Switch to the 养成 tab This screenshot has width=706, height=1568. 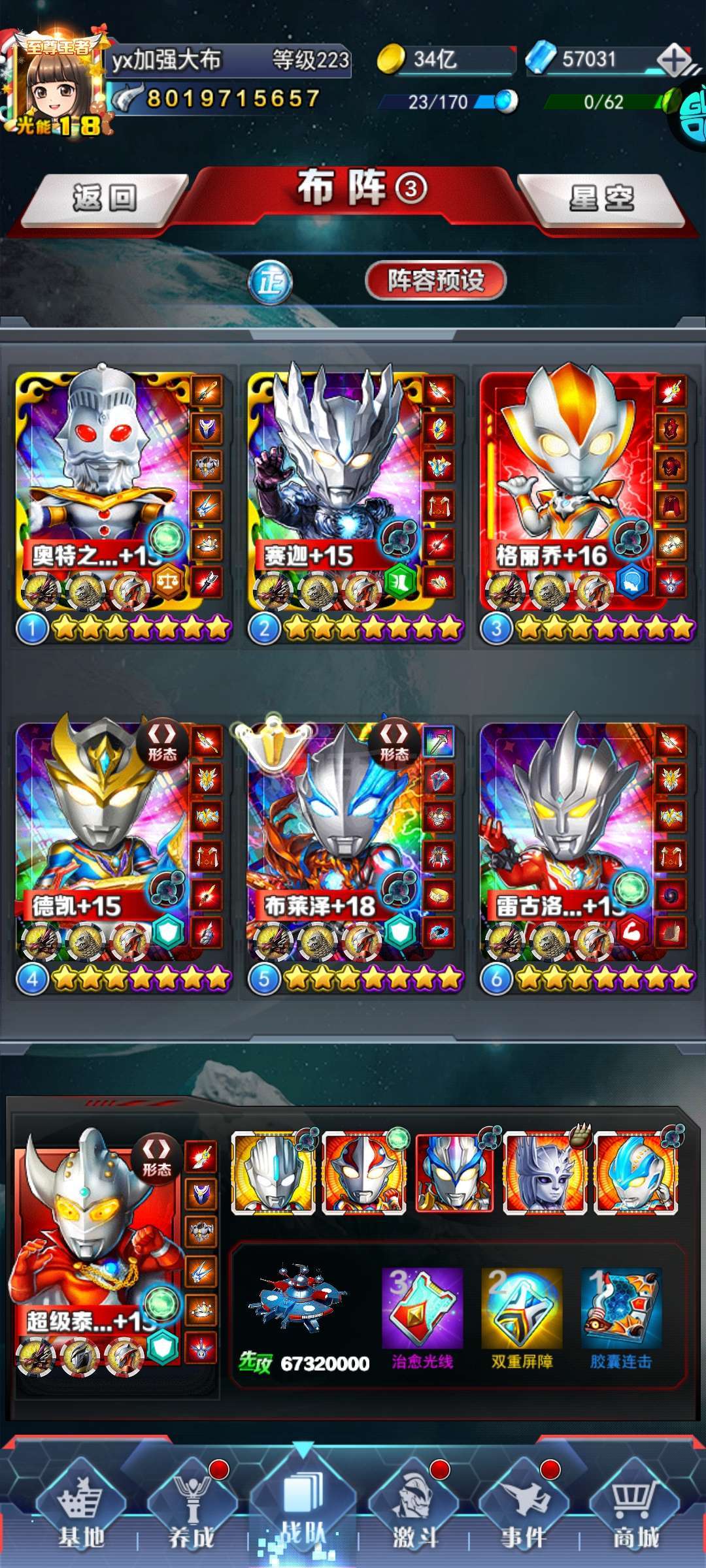click(x=192, y=1512)
